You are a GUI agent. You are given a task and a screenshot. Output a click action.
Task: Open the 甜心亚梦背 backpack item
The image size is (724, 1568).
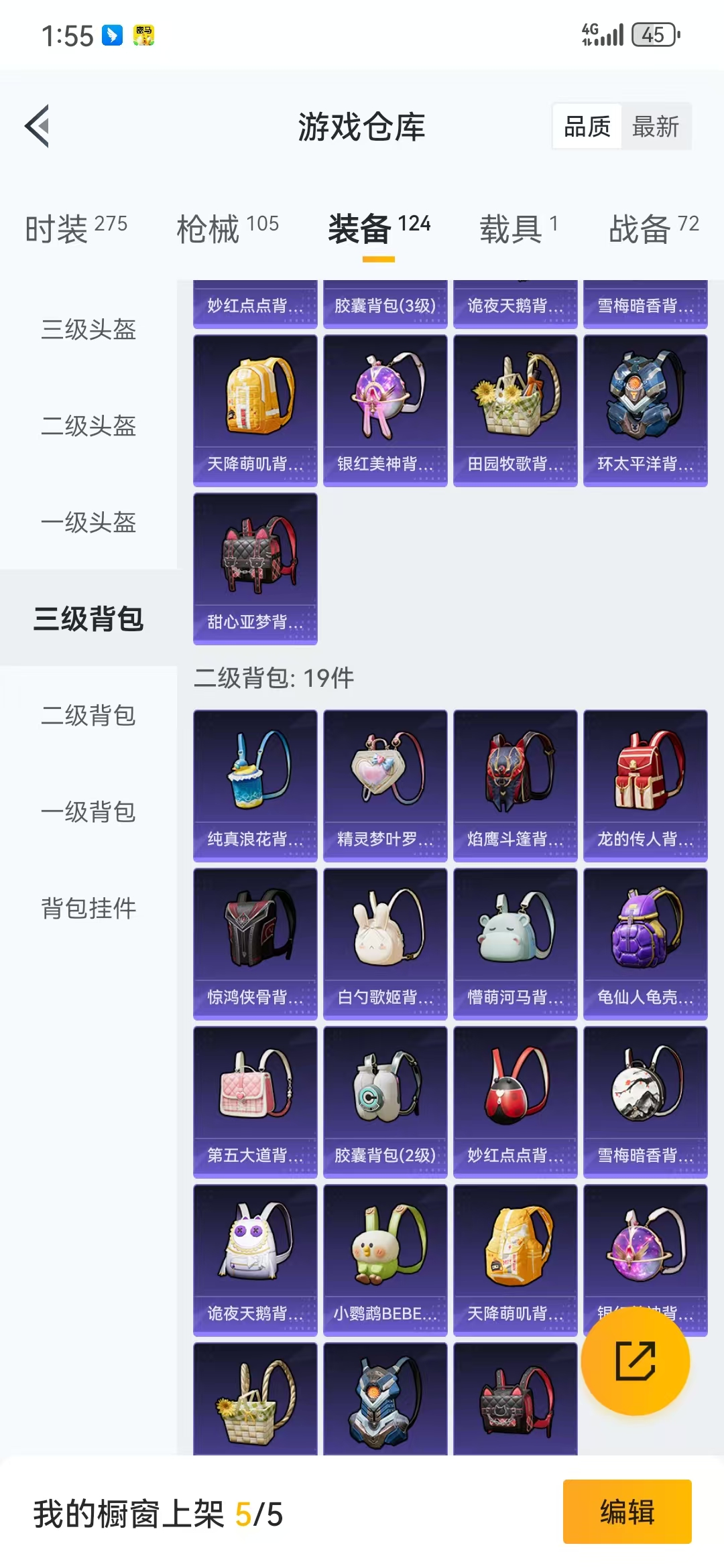255,568
